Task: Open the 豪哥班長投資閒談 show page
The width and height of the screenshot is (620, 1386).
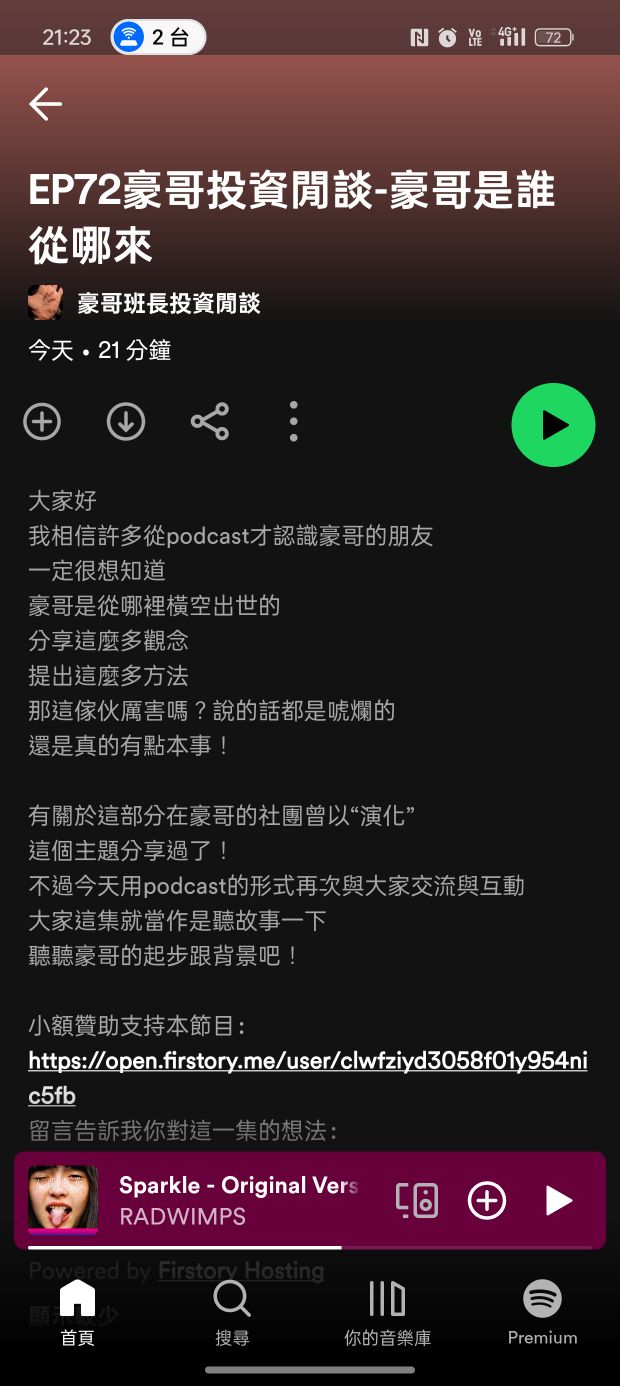Action: (x=168, y=303)
